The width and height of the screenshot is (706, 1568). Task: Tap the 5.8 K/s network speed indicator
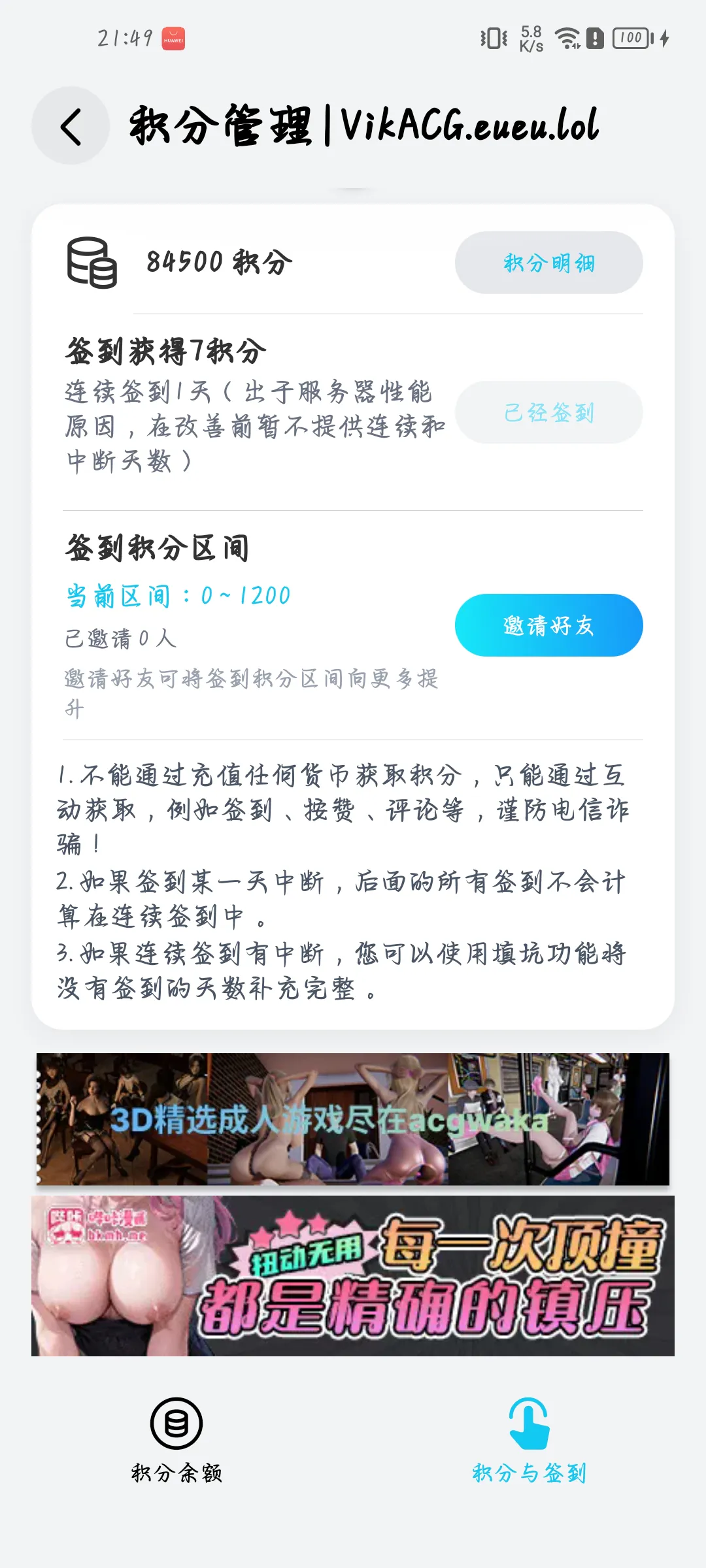(531, 39)
